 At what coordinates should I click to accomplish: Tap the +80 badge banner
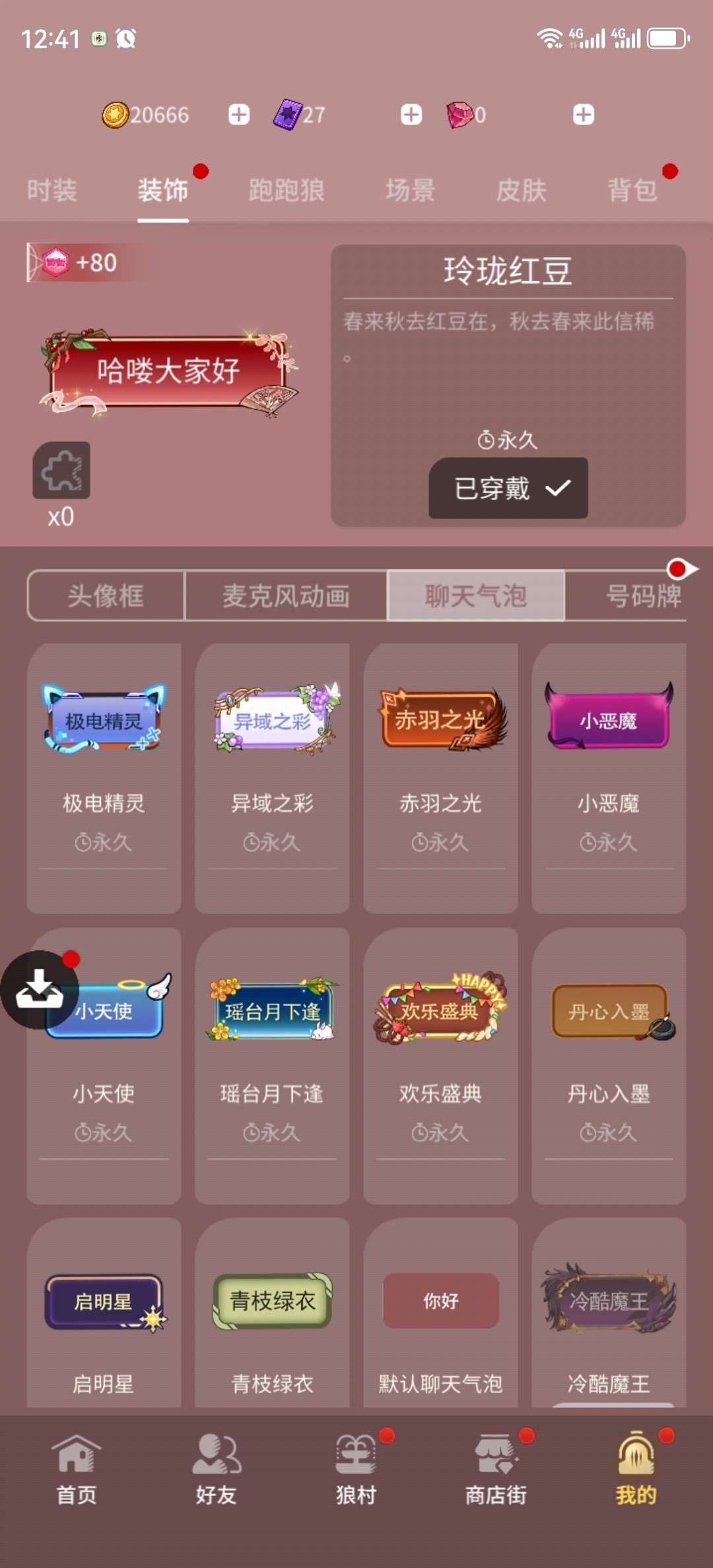(x=76, y=263)
